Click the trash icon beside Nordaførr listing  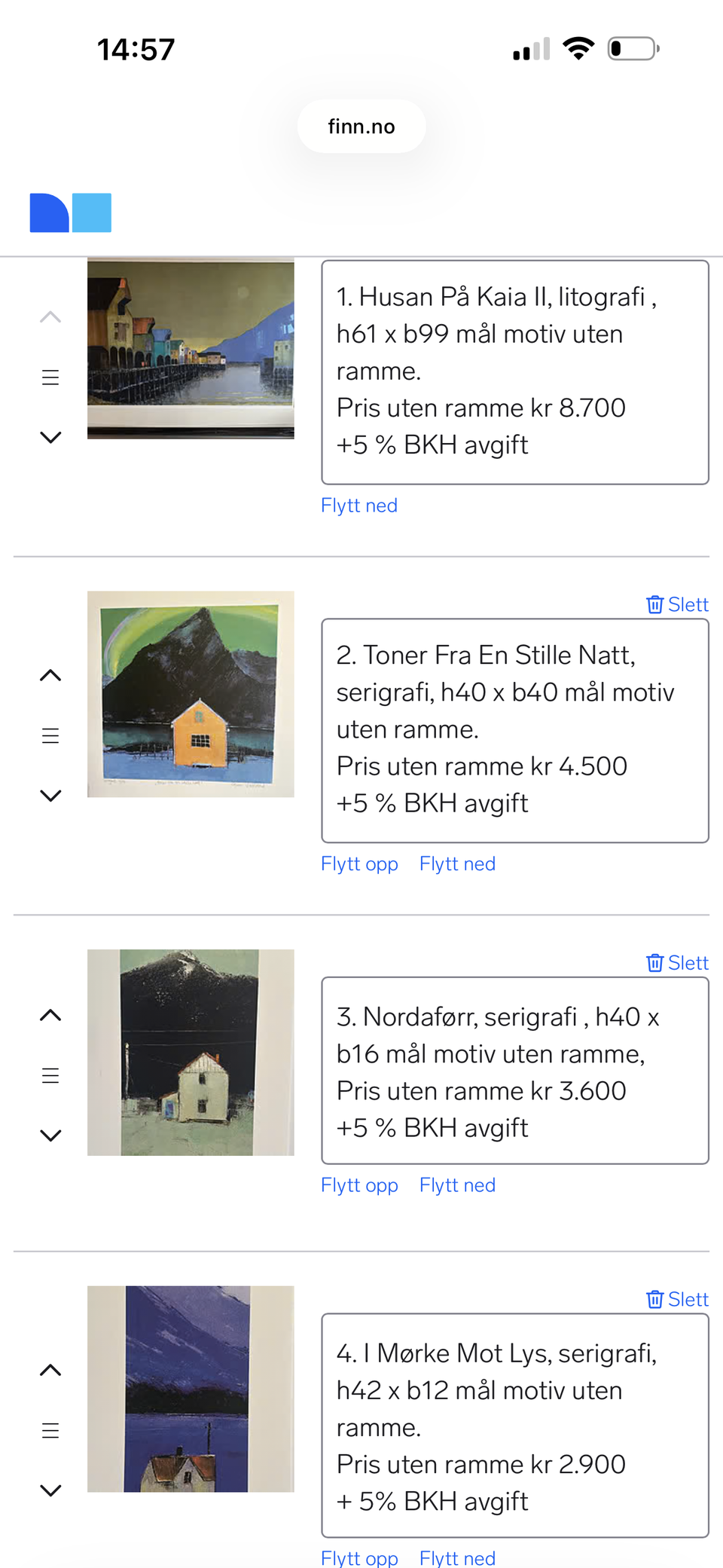(x=655, y=962)
